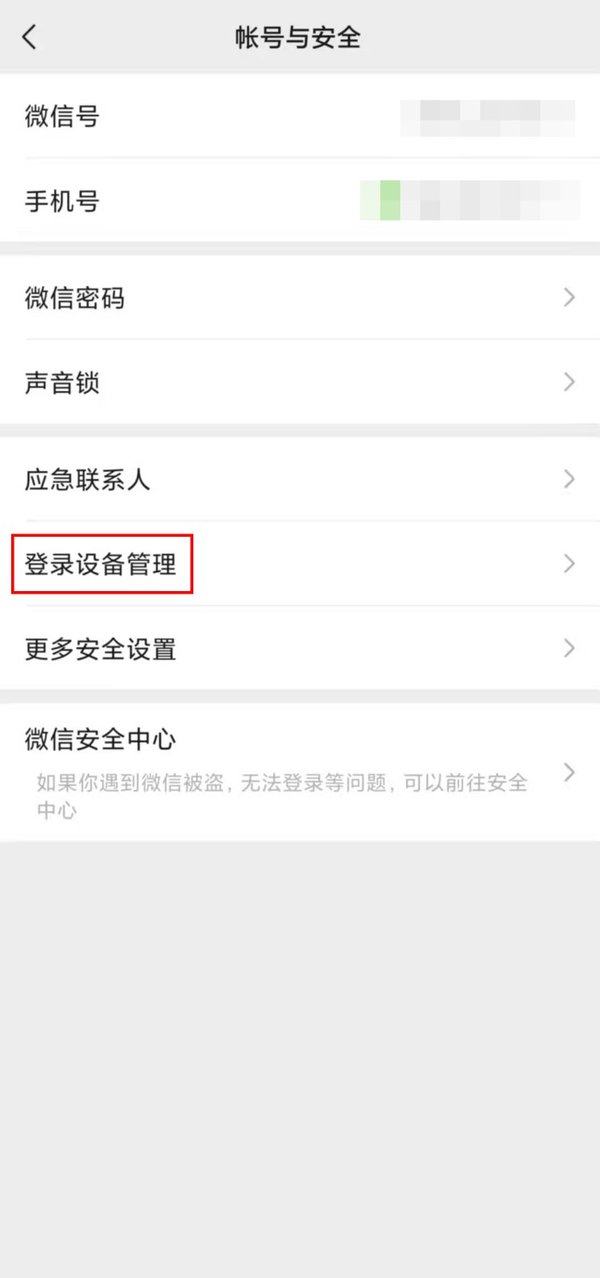Open the 微信号 row
This screenshot has height=1278, width=600.
pos(300,117)
